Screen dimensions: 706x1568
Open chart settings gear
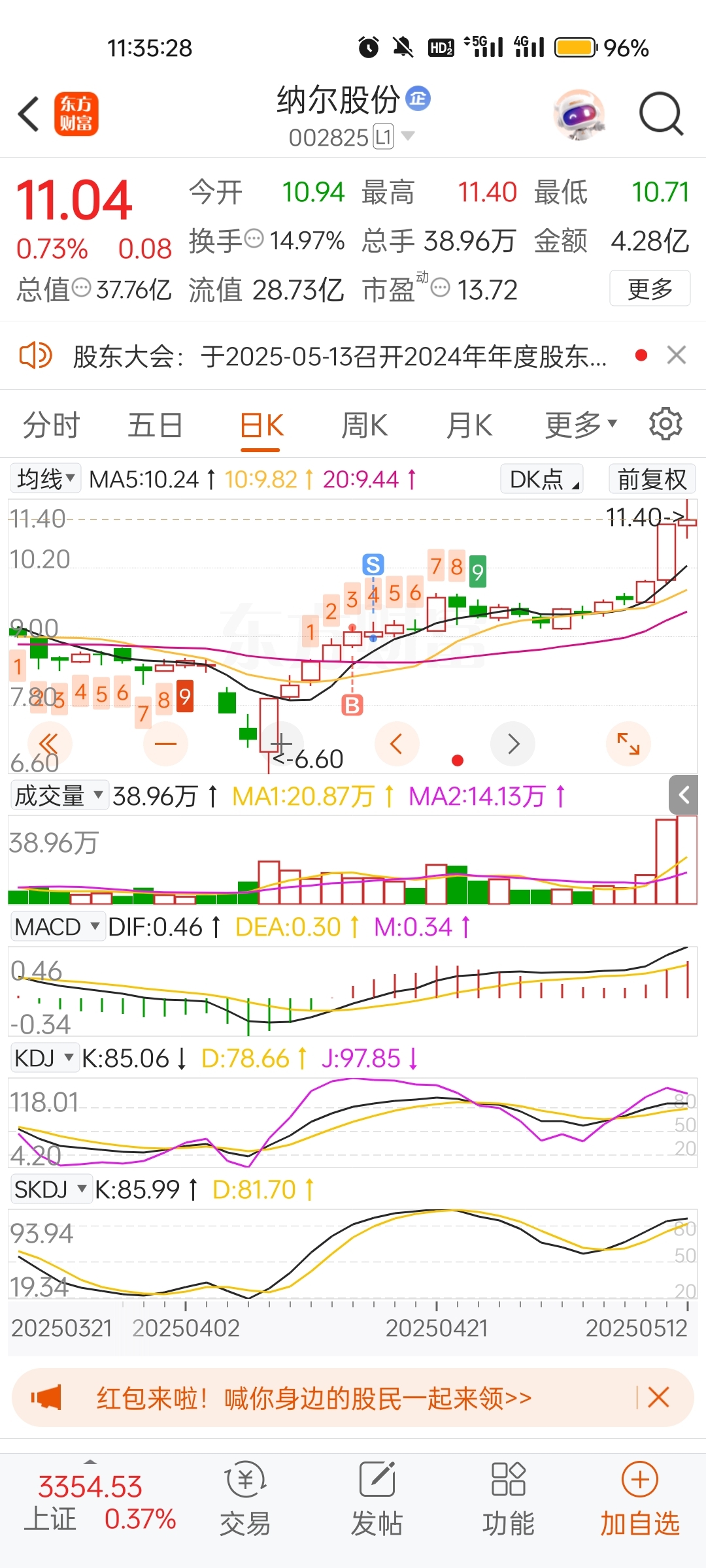(665, 425)
